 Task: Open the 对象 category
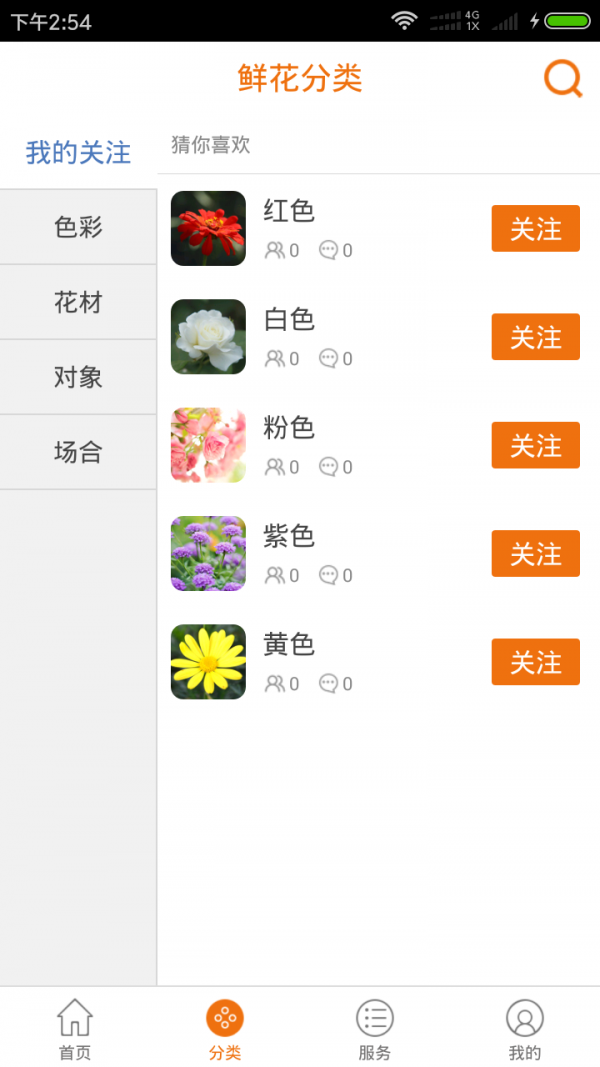[x=78, y=378]
